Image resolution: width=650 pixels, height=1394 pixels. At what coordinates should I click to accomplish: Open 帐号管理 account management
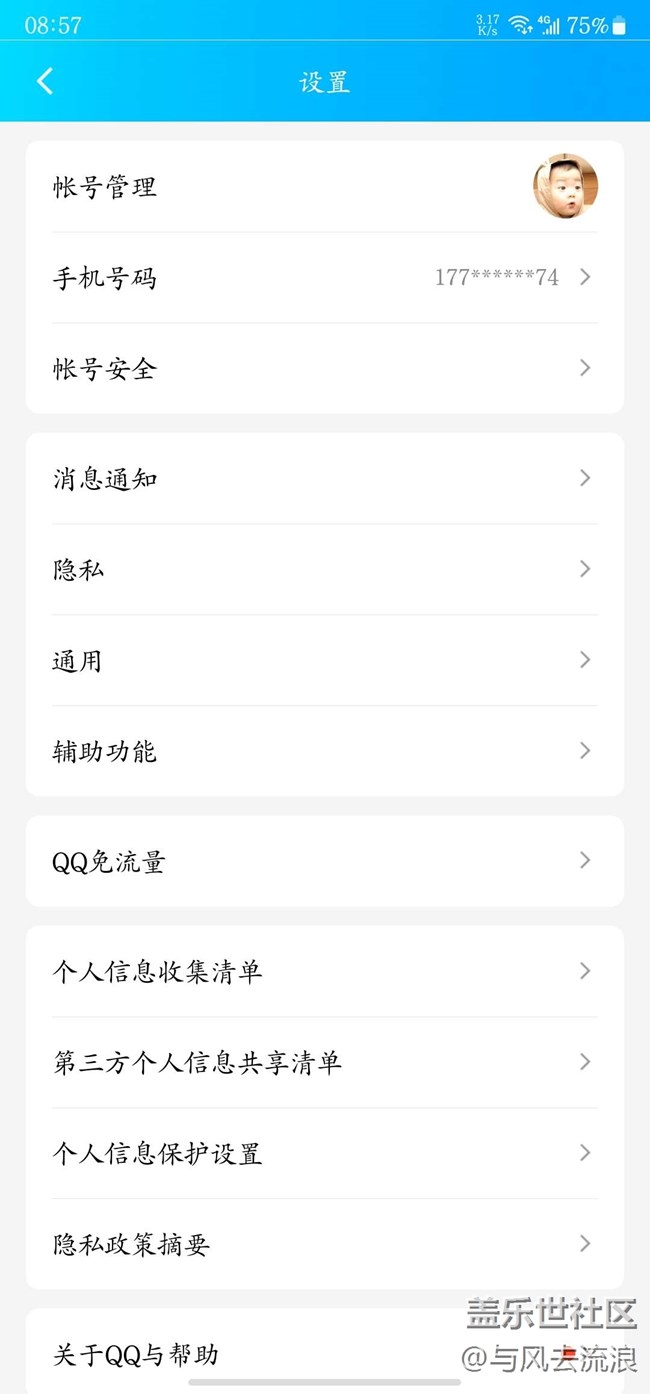click(324, 187)
